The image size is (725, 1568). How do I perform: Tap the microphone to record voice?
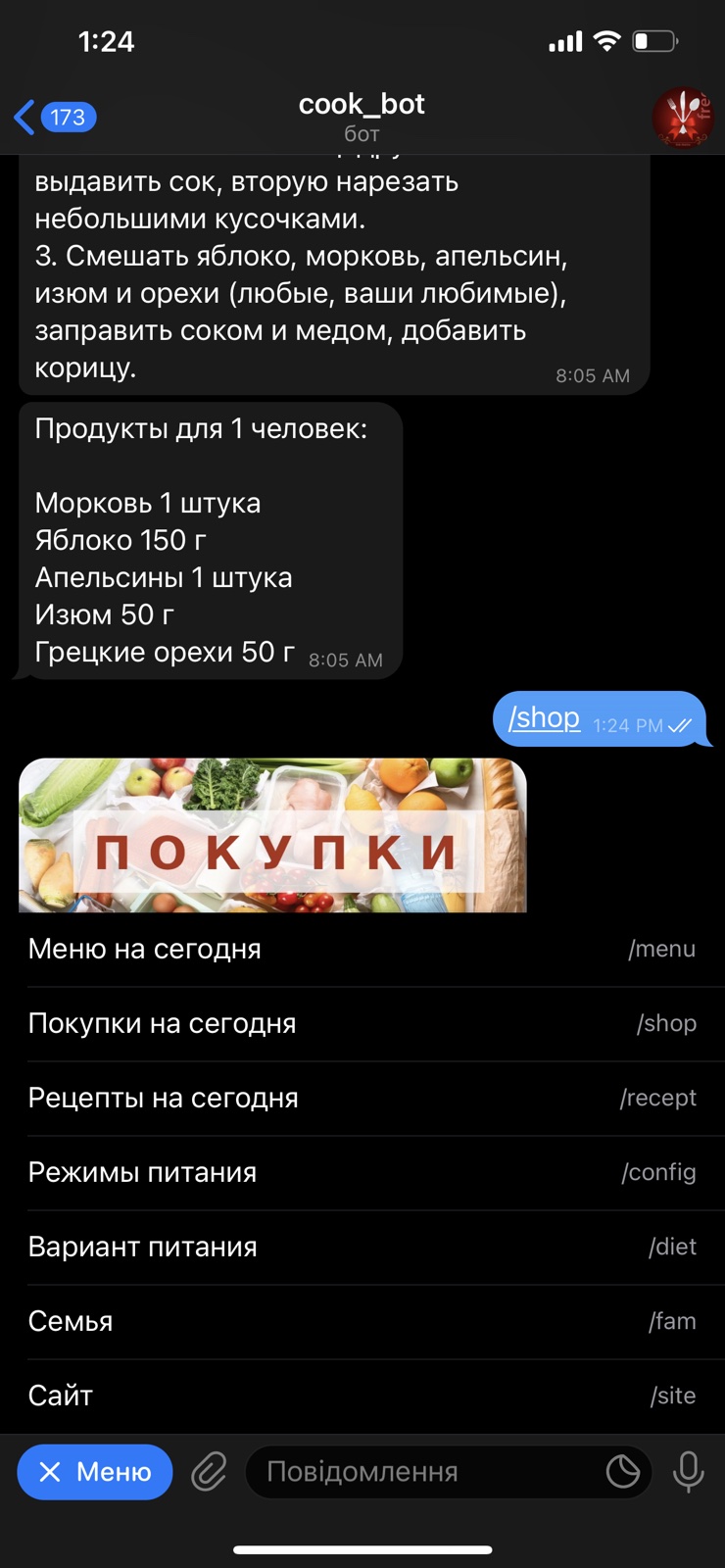(688, 1472)
